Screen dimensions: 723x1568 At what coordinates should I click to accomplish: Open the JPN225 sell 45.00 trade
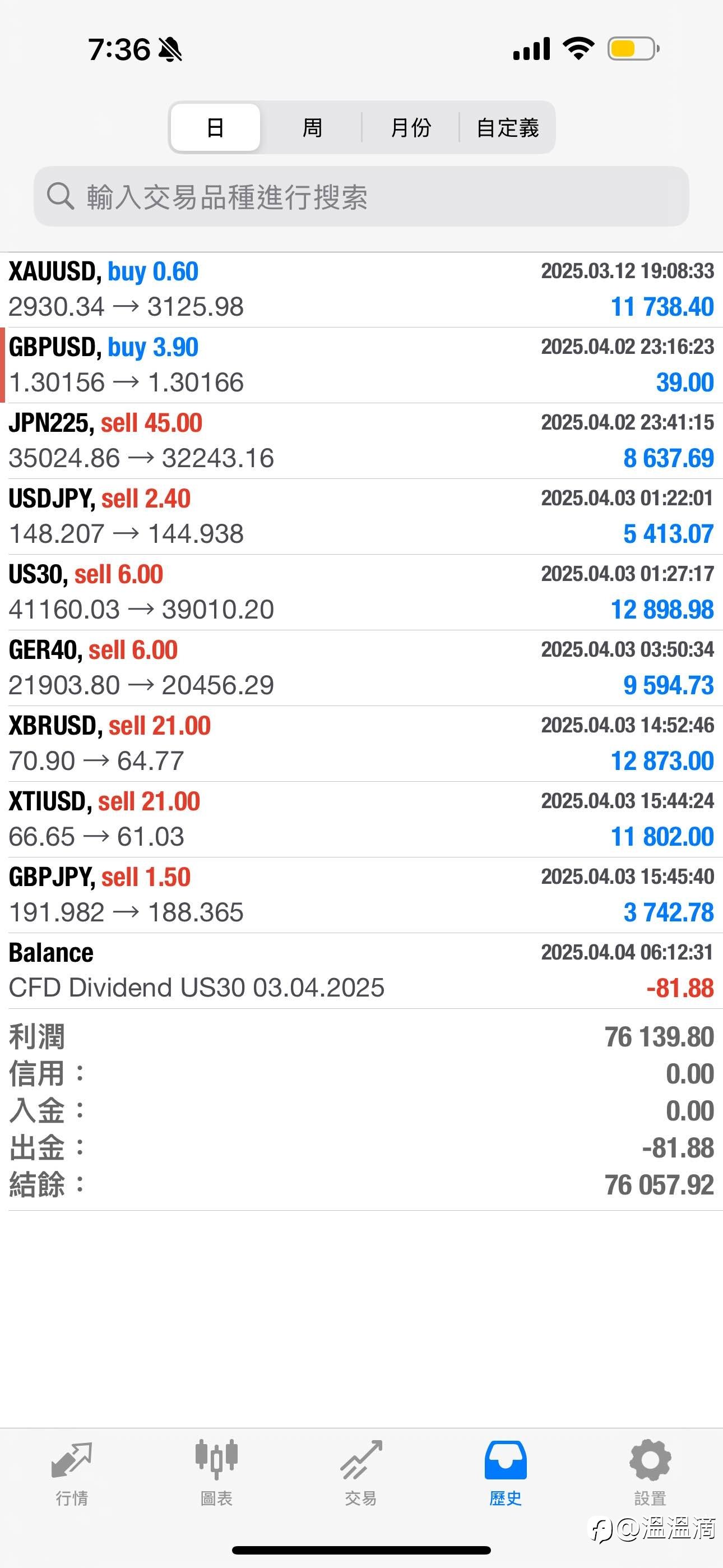click(361, 441)
